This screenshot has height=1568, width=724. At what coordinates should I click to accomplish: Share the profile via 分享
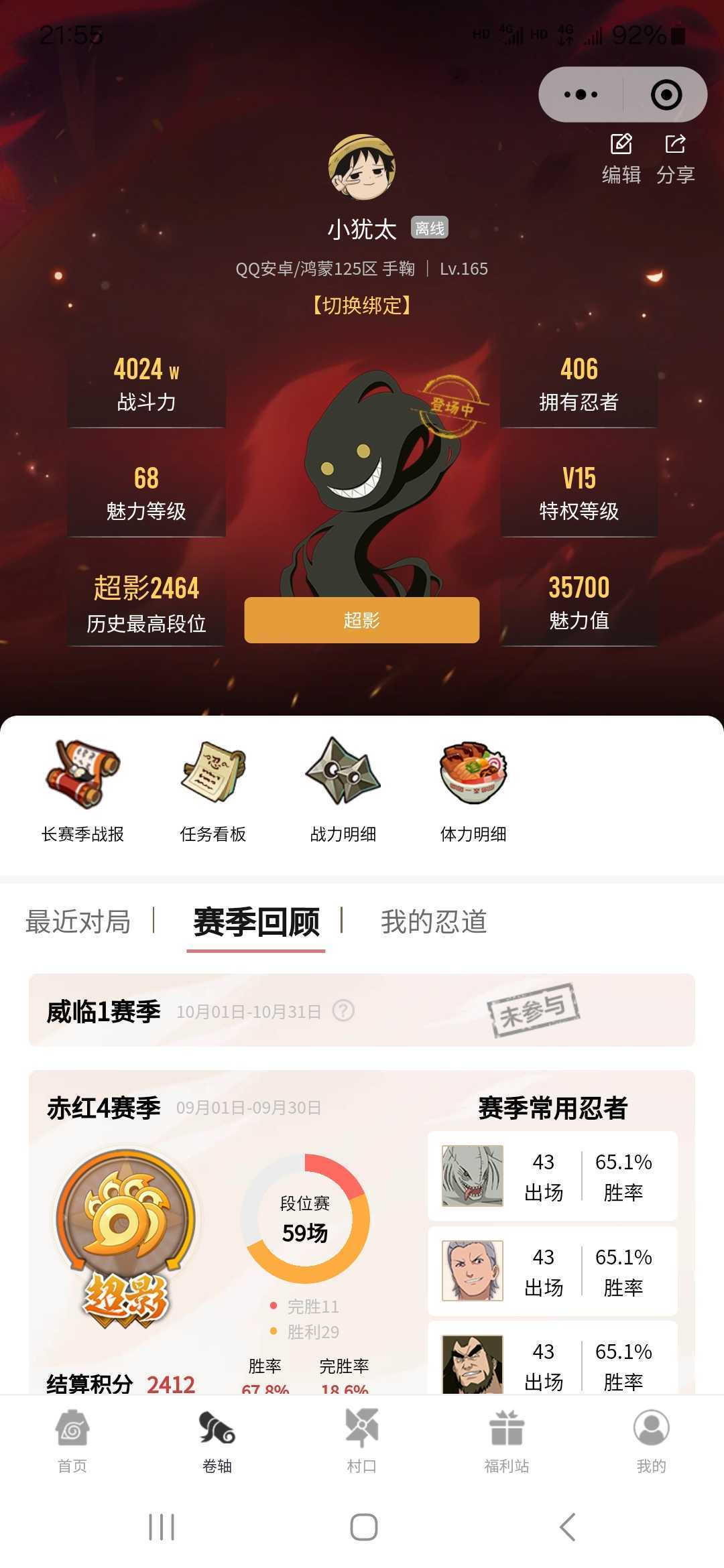click(675, 159)
